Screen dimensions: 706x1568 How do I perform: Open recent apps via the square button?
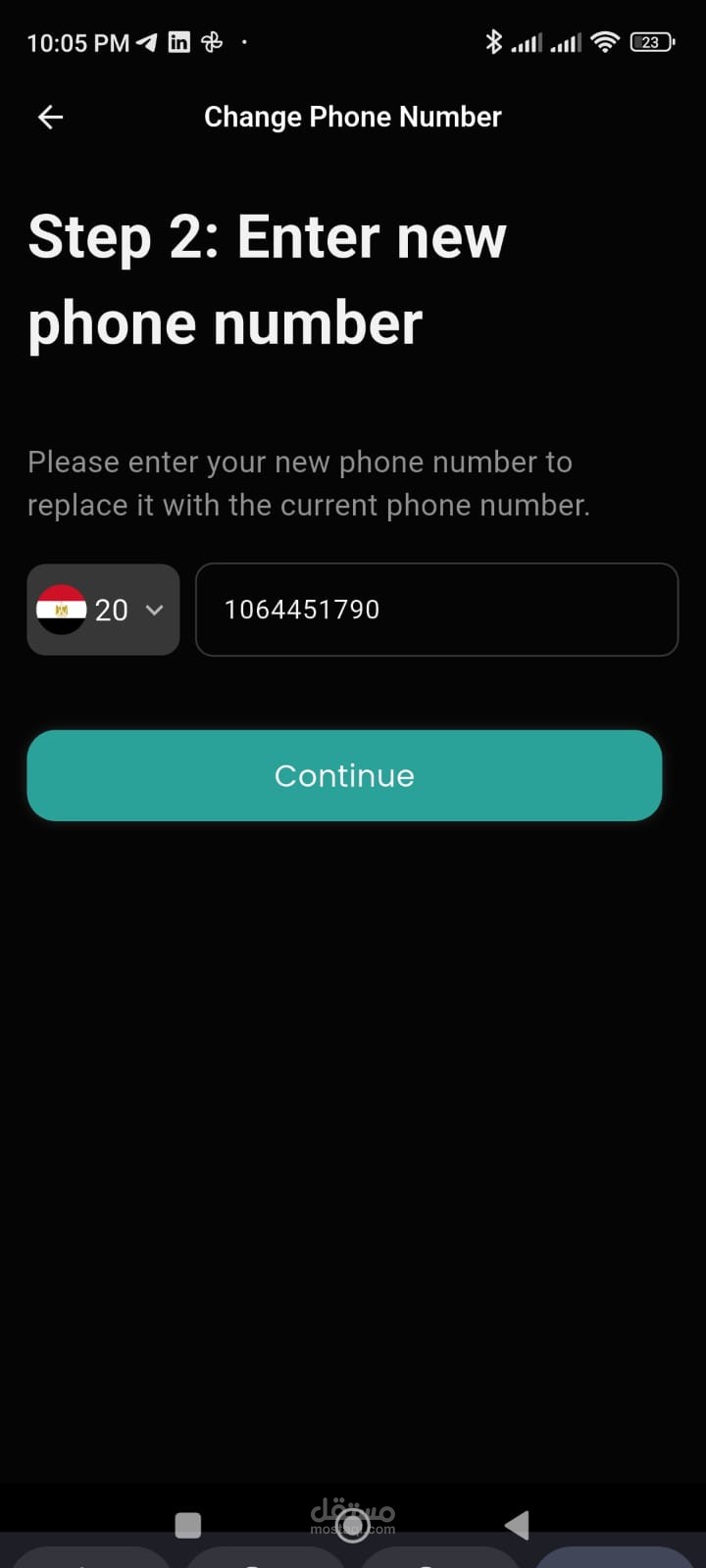pyautogui.click(x=188, y=1525)
